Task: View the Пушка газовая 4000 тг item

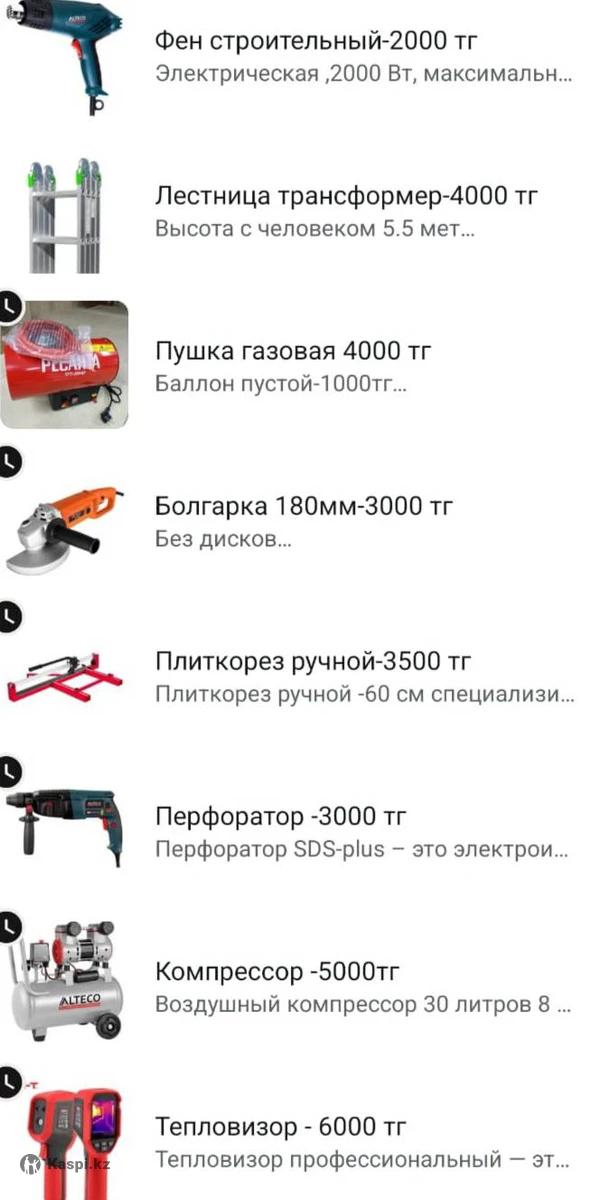Action: [x=293, y=352]
